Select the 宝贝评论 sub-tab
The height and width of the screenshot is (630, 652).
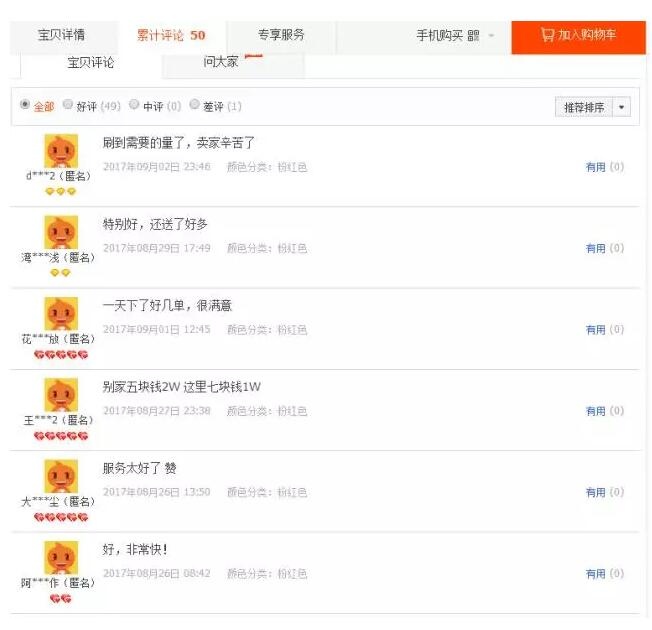pyautogui.click(x=91, y=63)
